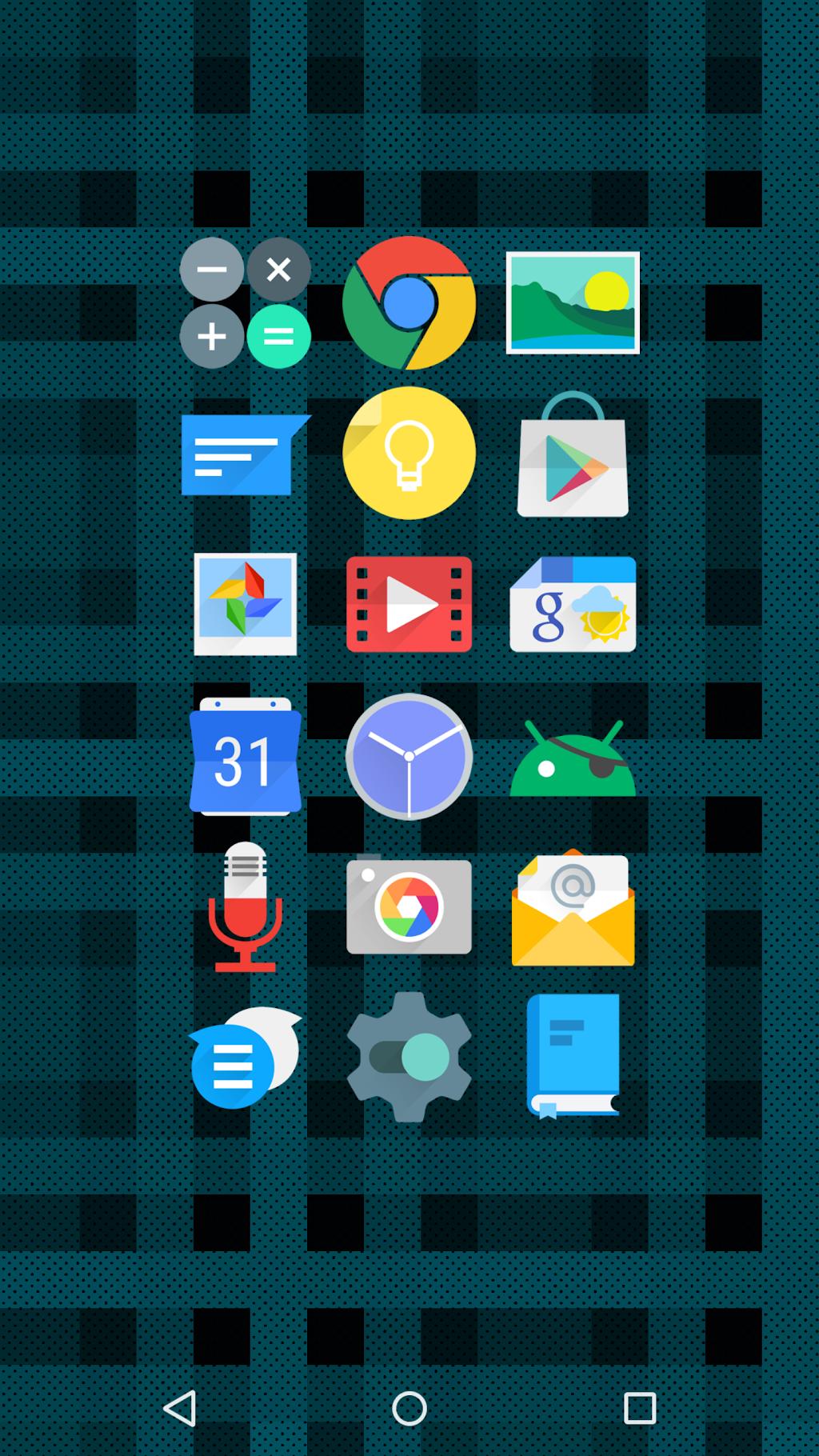Open the Google weather news icon
Image resolution: width=819 pixels, height=1456 pixels.
573,604
